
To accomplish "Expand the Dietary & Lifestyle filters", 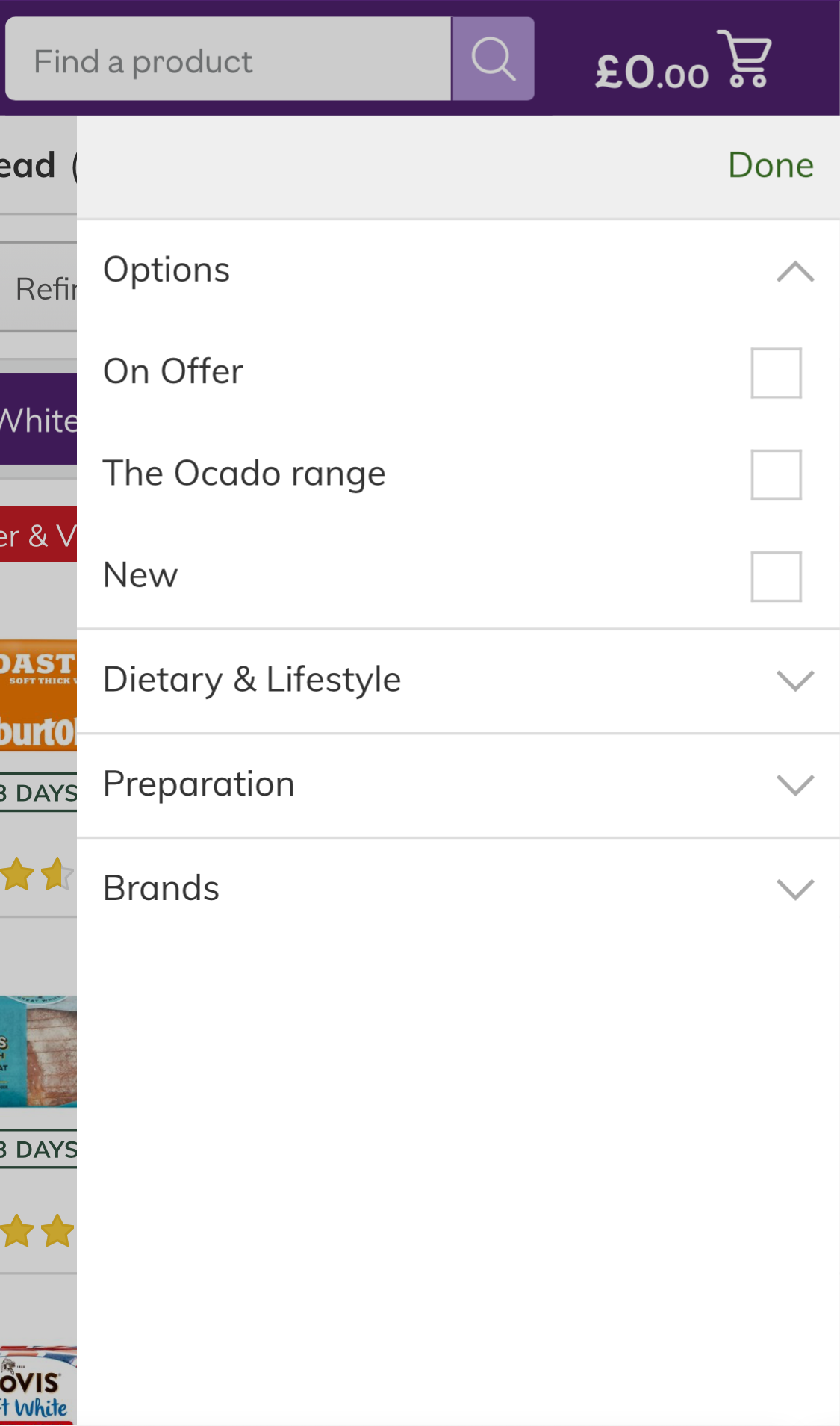I will coord(794,680).
